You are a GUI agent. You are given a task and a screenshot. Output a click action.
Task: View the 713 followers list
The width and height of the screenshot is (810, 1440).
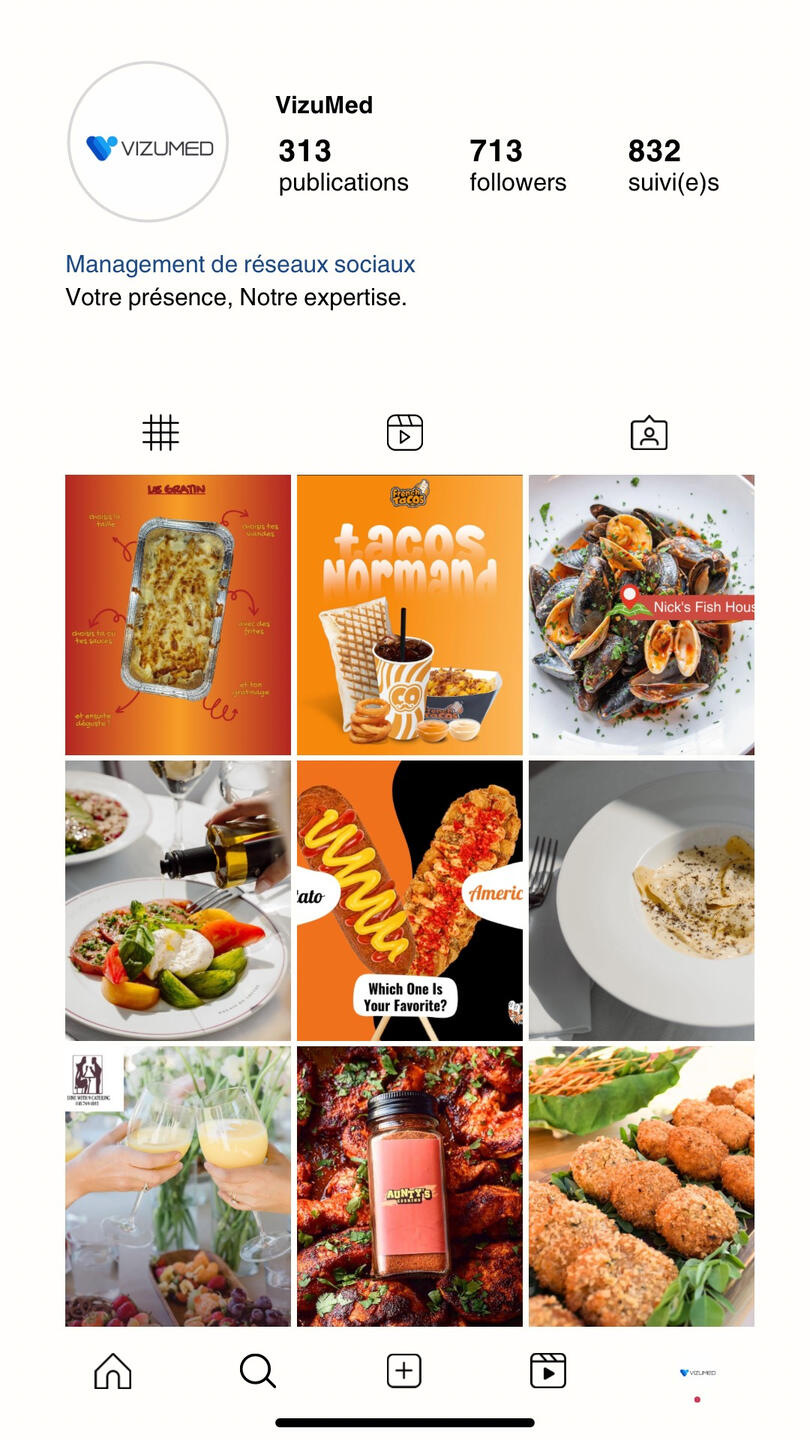pyautogui.click(x=517, y=166)
